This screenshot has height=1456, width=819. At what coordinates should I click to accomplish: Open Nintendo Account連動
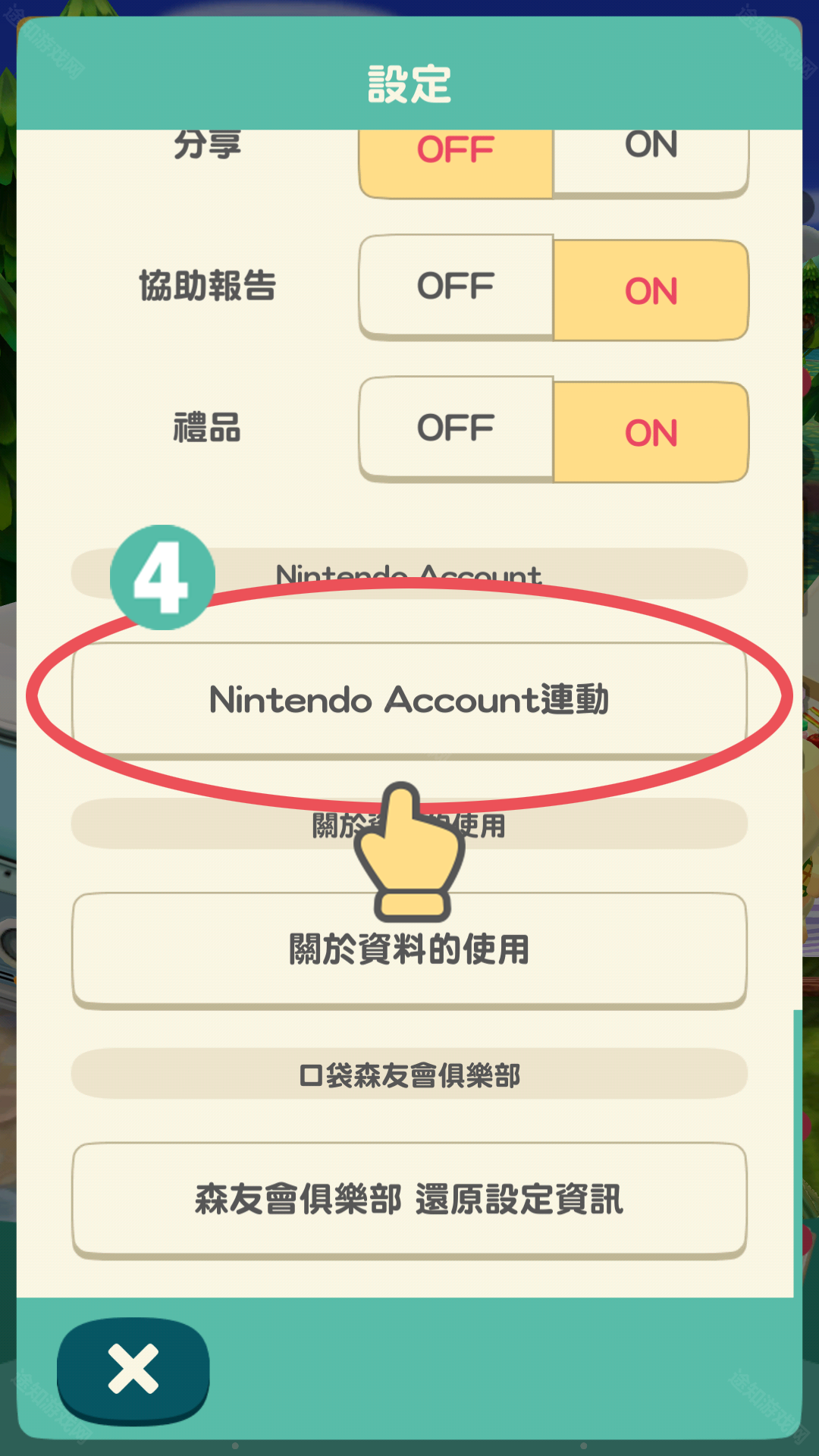click(x=409, y=699)
